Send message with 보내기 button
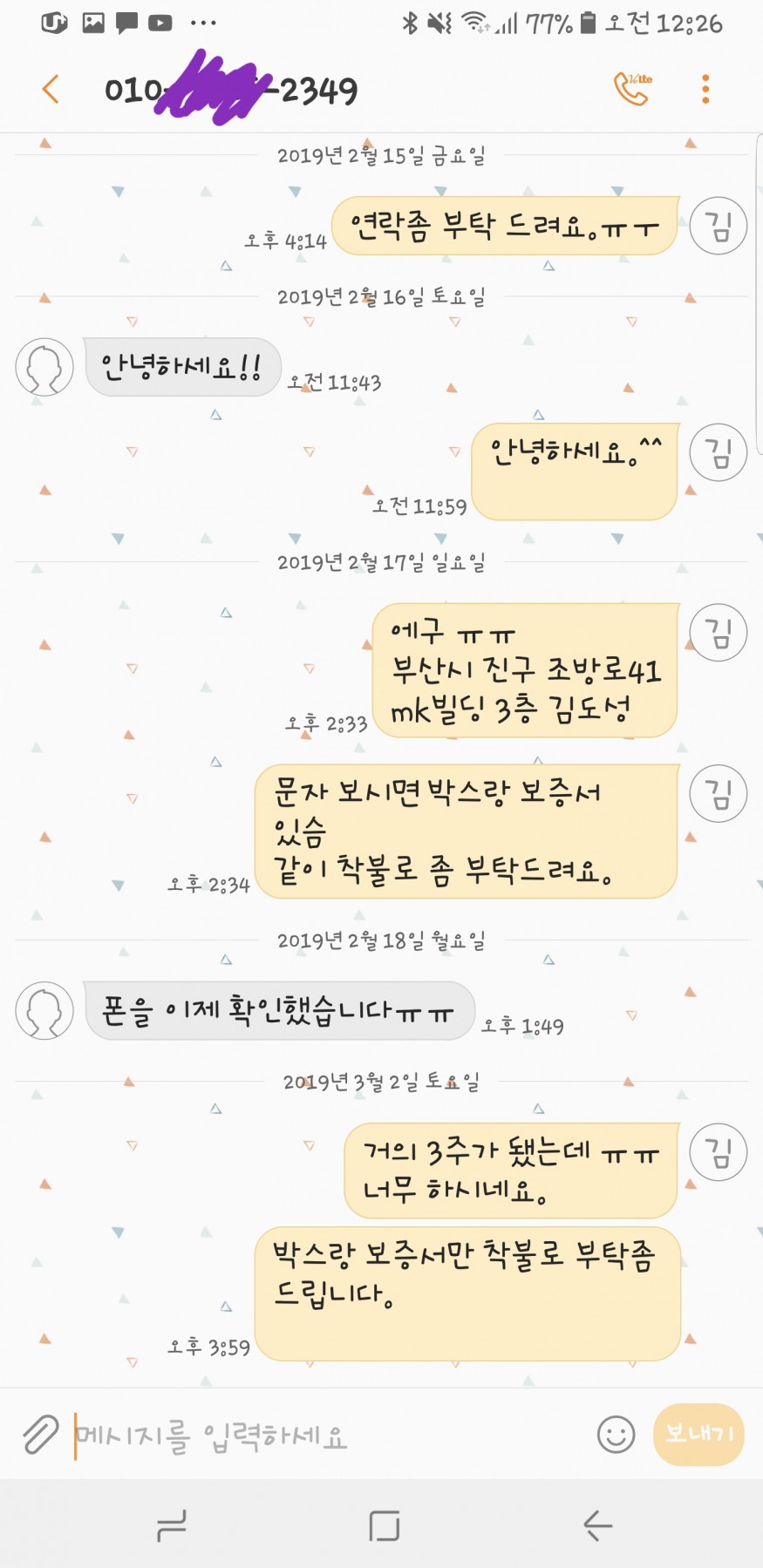The width and height of the screenshot is (763, 1568). [x=698, y=1434]
